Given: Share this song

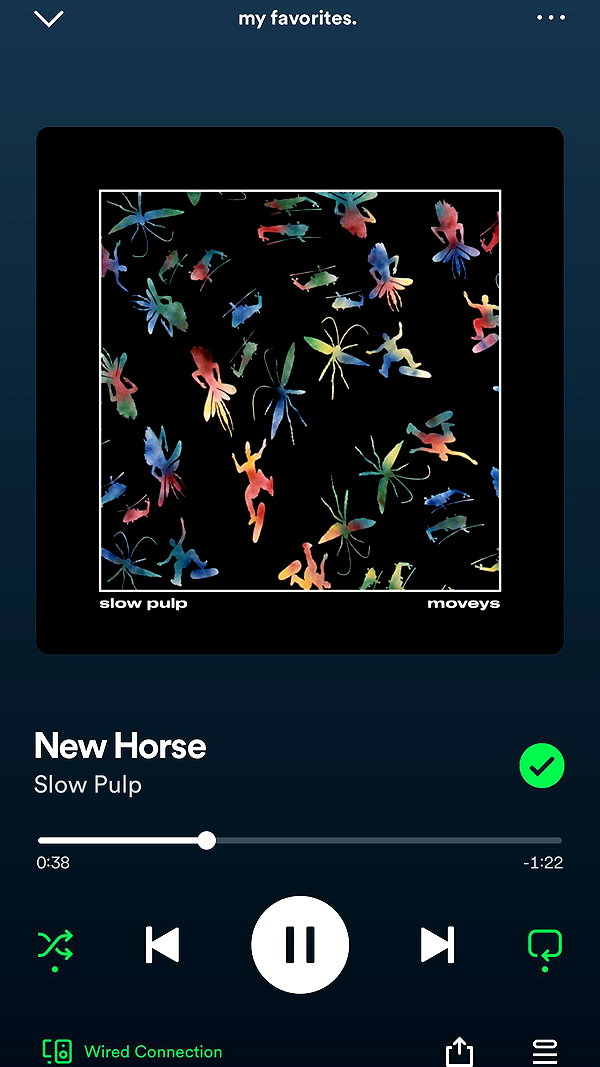Looking at the screenshot, I should click(x=459, y=1051).
